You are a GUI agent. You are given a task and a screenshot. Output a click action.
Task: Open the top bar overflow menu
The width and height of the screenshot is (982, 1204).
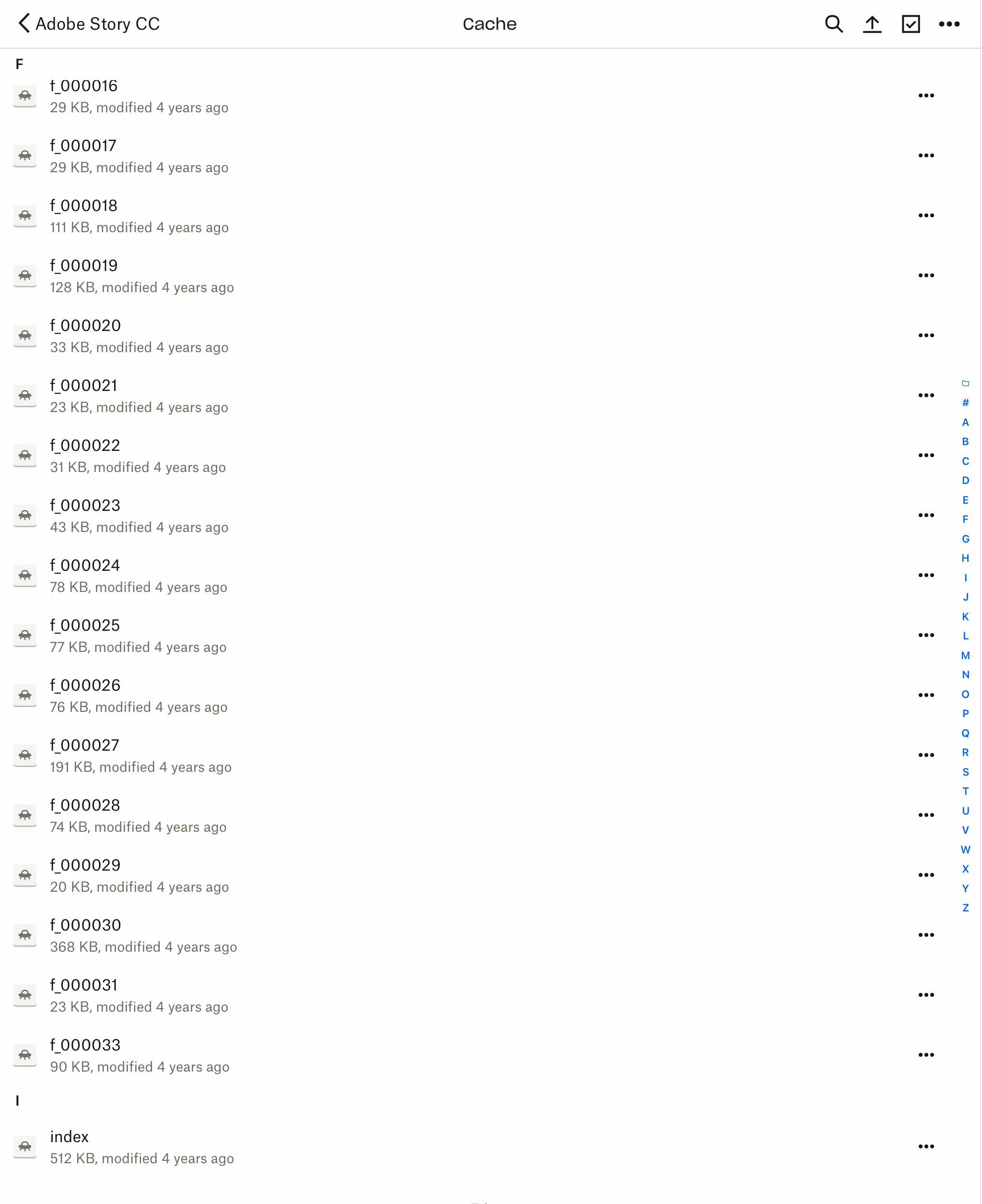948,24
